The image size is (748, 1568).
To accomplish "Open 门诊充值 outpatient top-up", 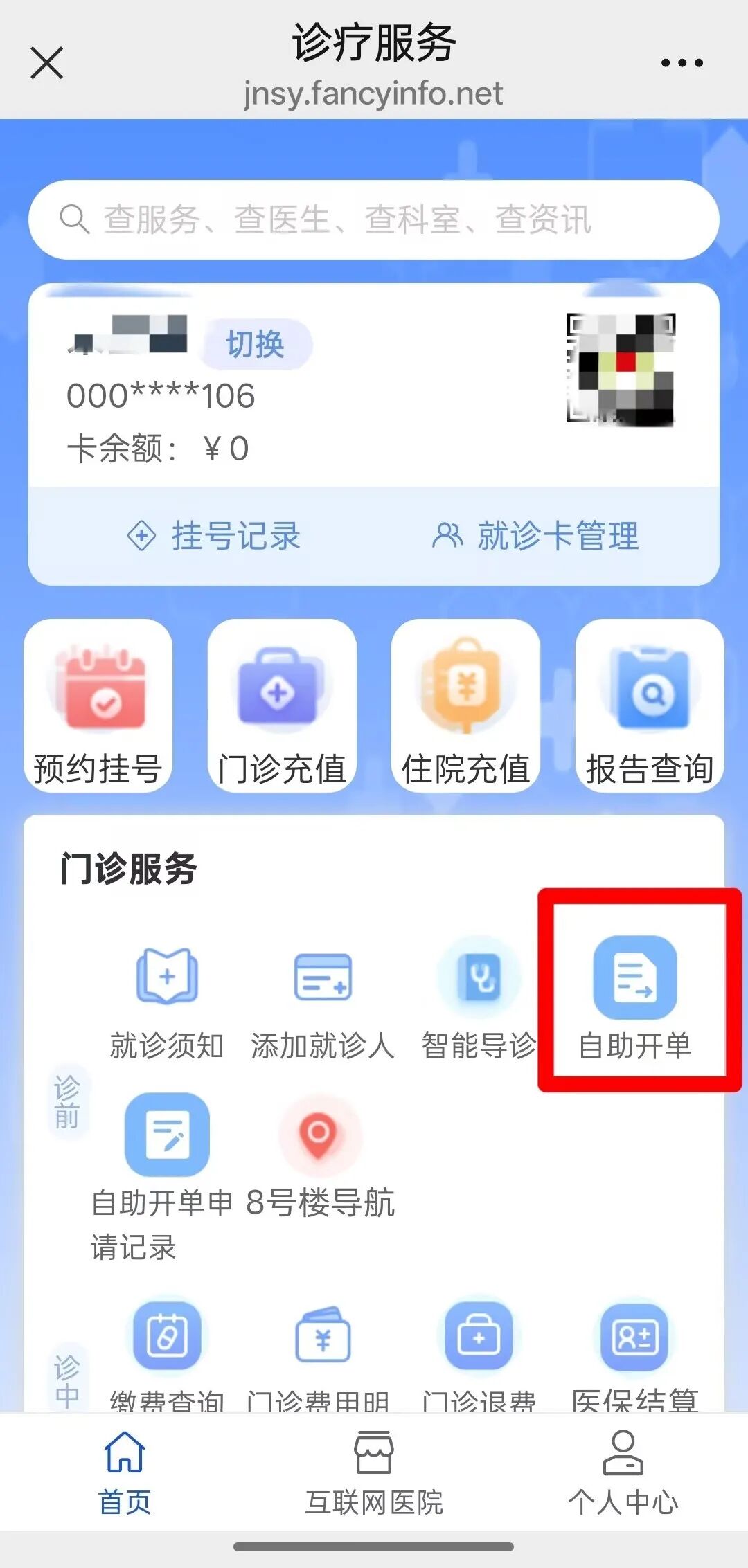I will [282, 705].
